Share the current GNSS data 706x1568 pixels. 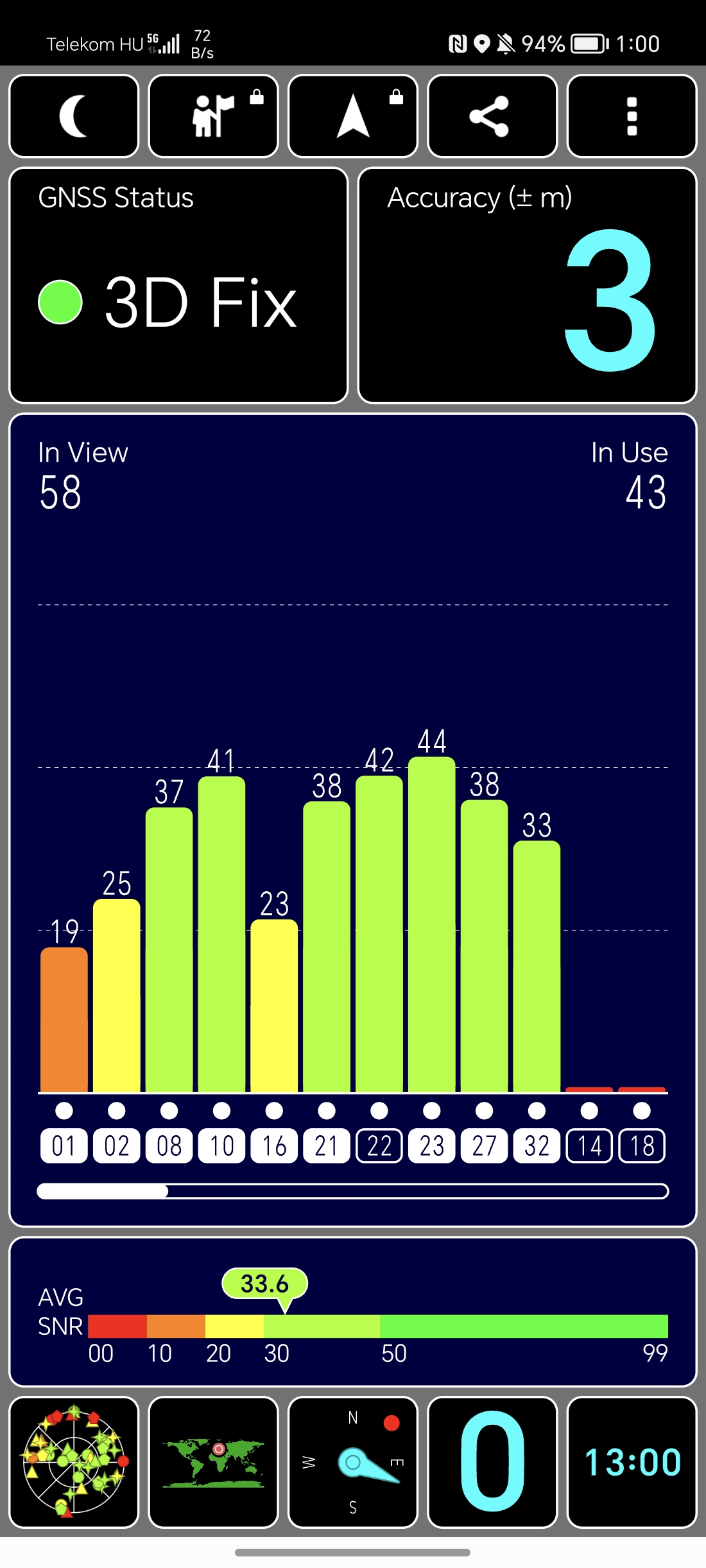tap(492, 116)
